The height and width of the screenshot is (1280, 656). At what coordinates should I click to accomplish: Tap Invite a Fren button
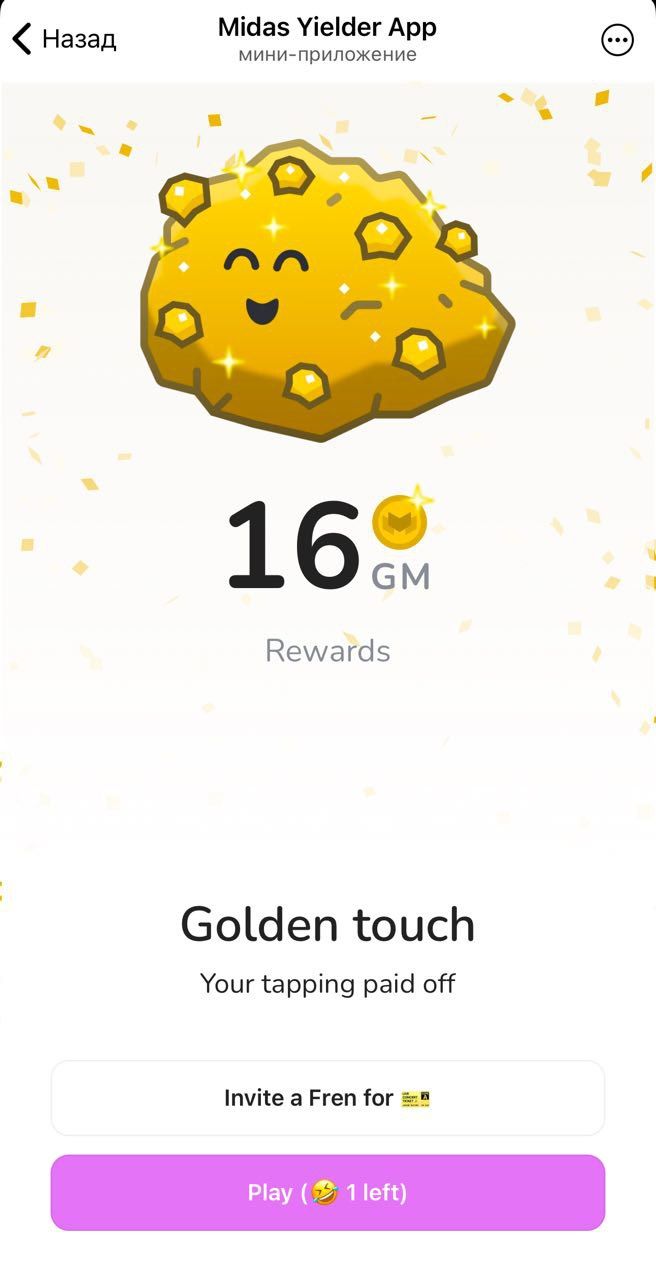click(328, 1098)
